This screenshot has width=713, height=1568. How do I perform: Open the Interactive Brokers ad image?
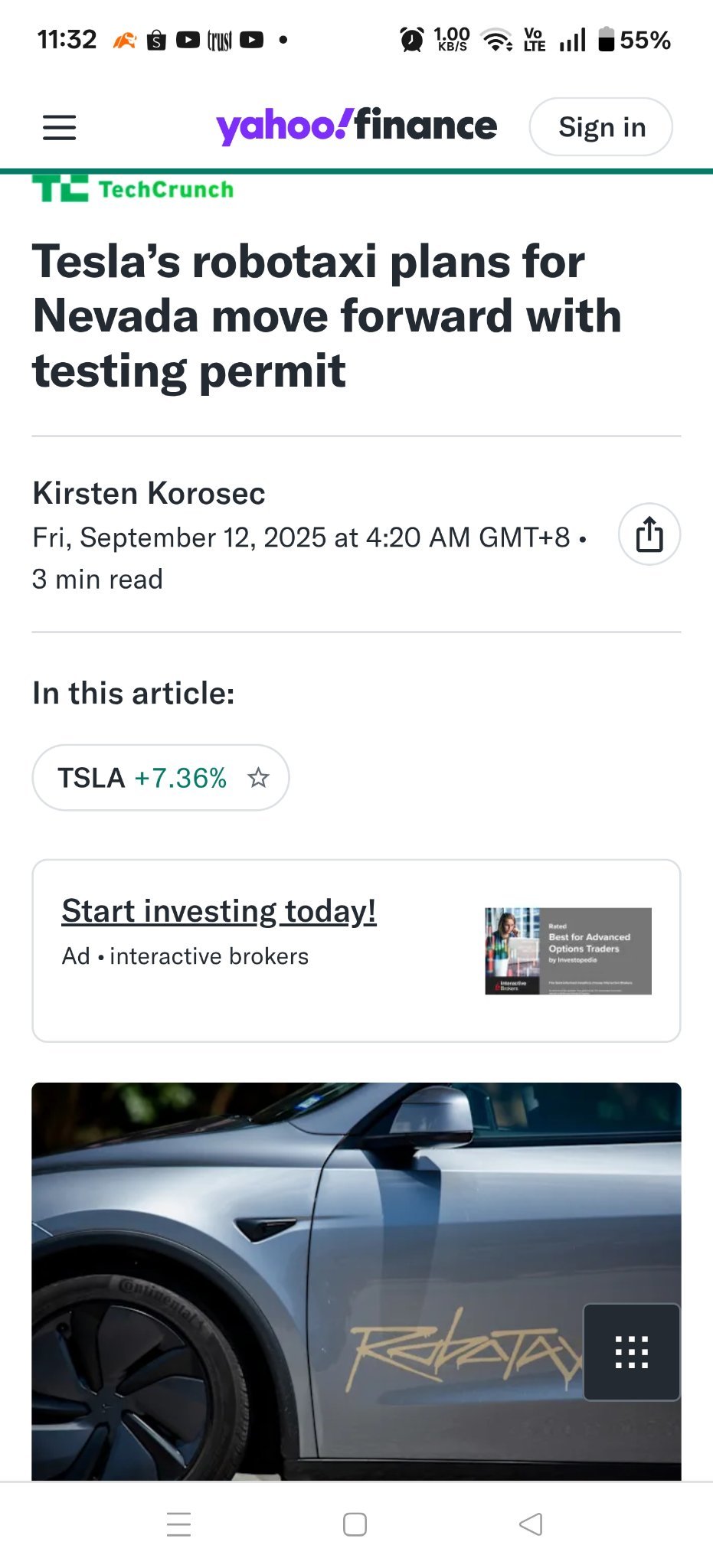(x=568, y=951)
